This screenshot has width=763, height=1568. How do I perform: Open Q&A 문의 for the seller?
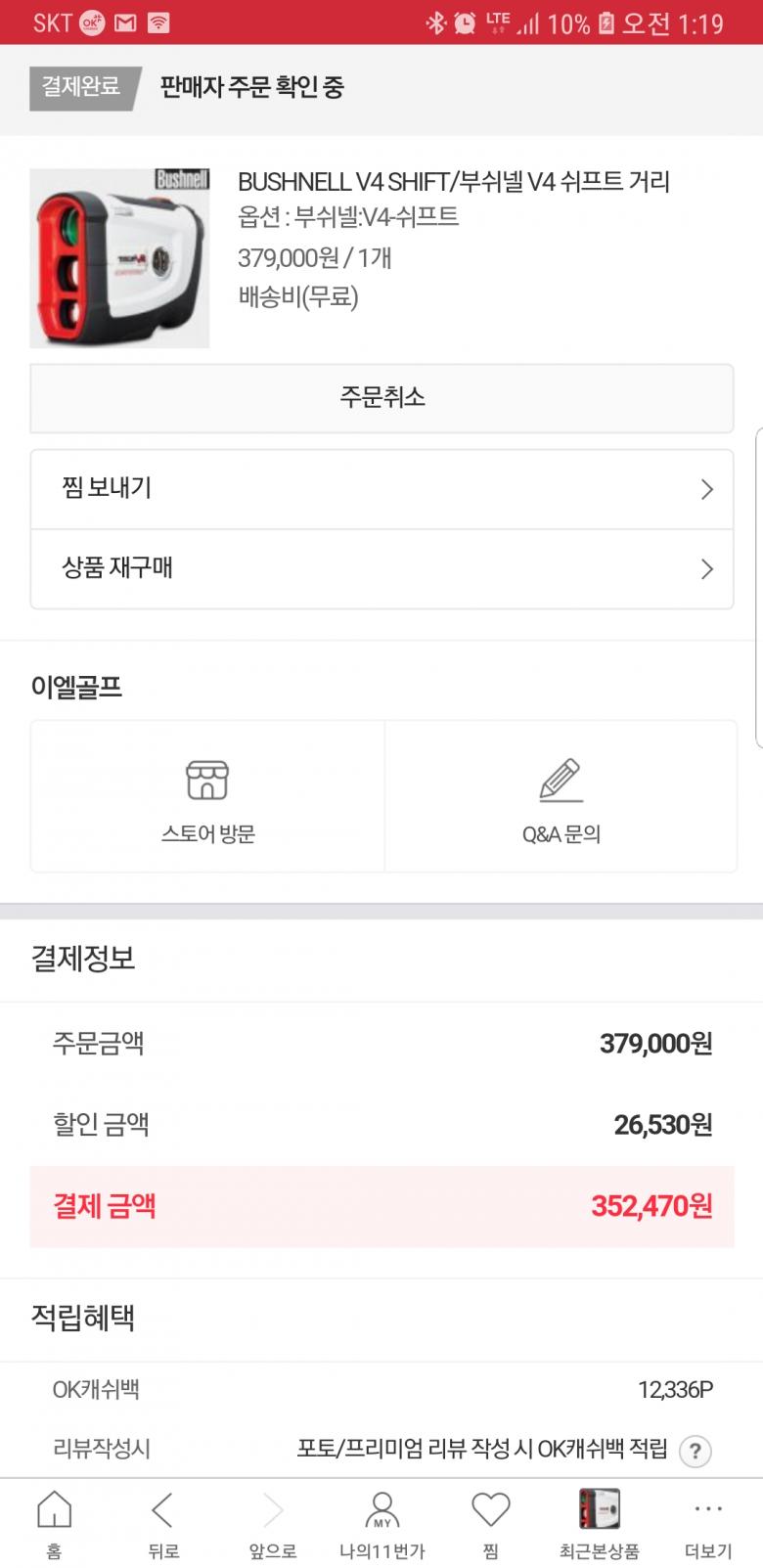click(x=561, y=797)
